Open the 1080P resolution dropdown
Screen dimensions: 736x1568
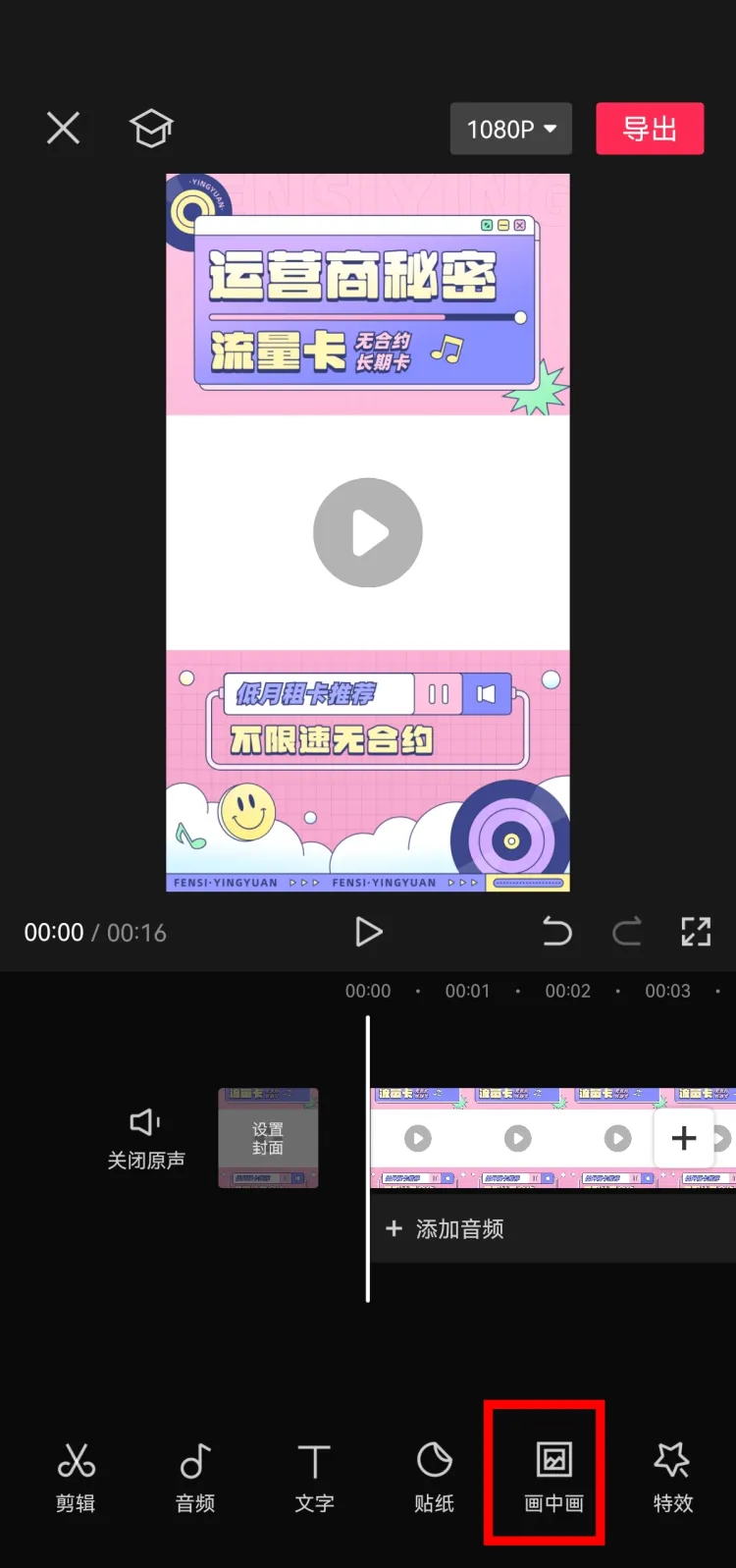pos(510,129)
